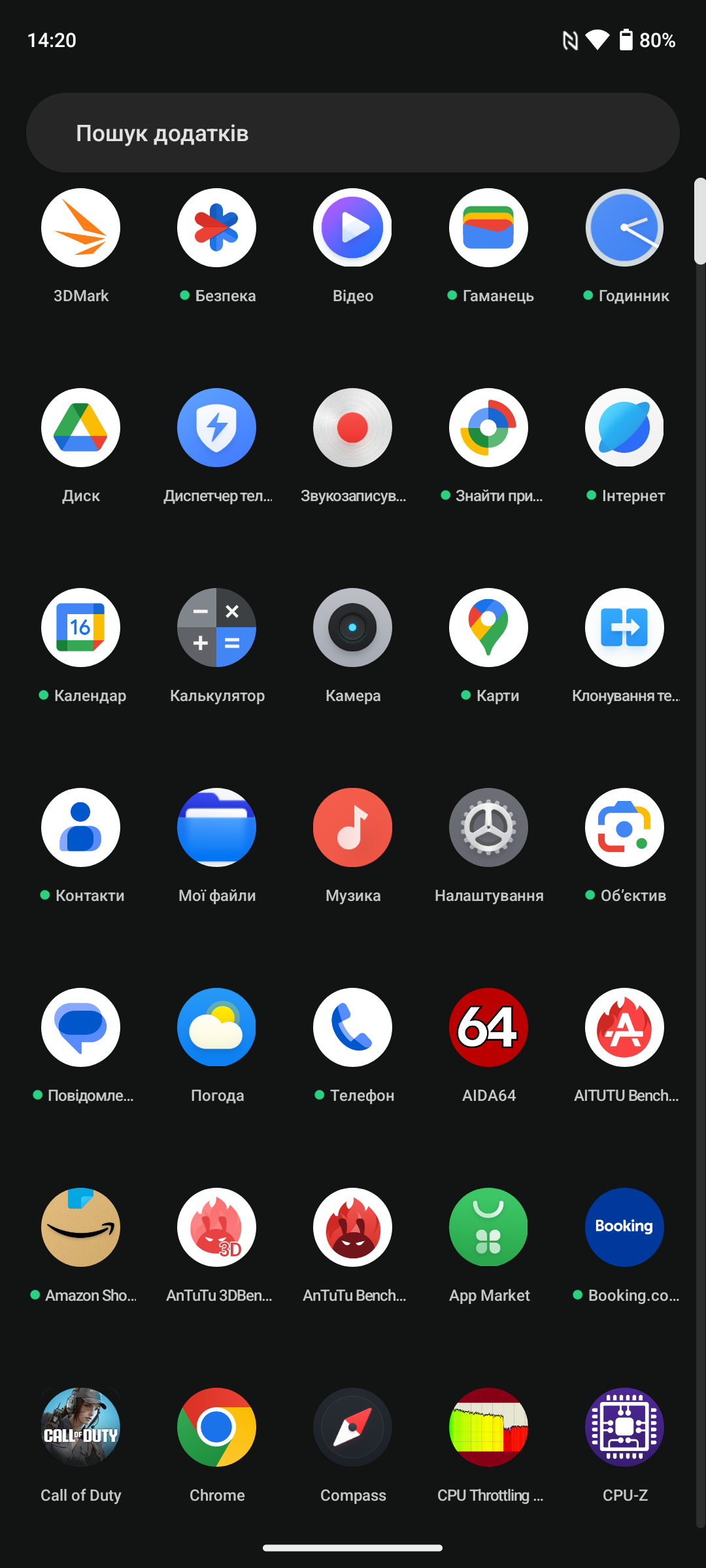Launch the CPU-Z app

click(624, 1428)
